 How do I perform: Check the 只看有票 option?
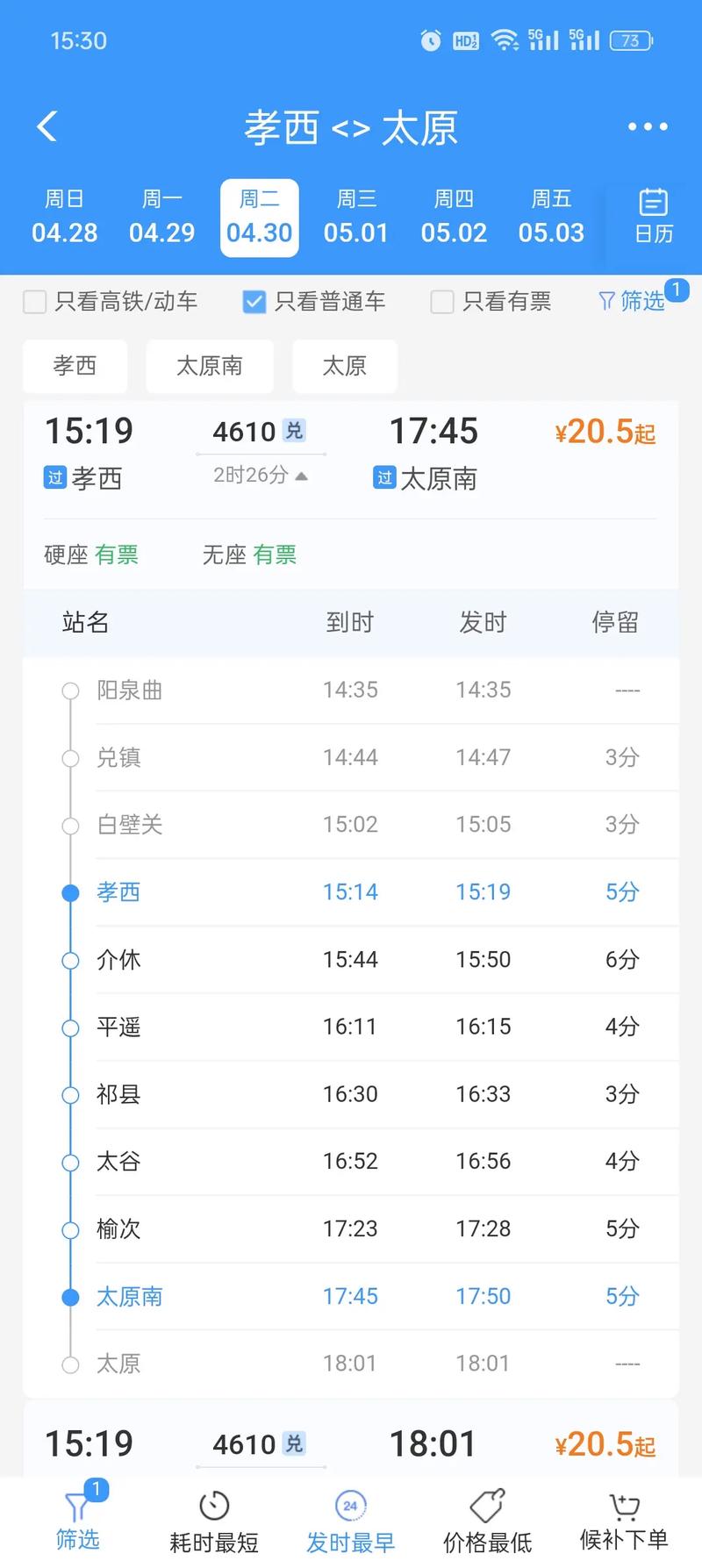coord(441,302)
